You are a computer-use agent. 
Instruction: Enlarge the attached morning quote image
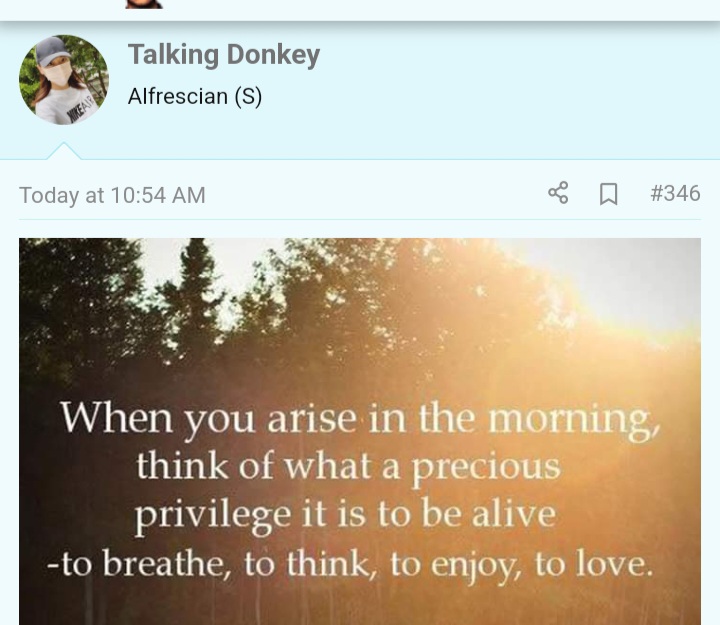(360, 430)
